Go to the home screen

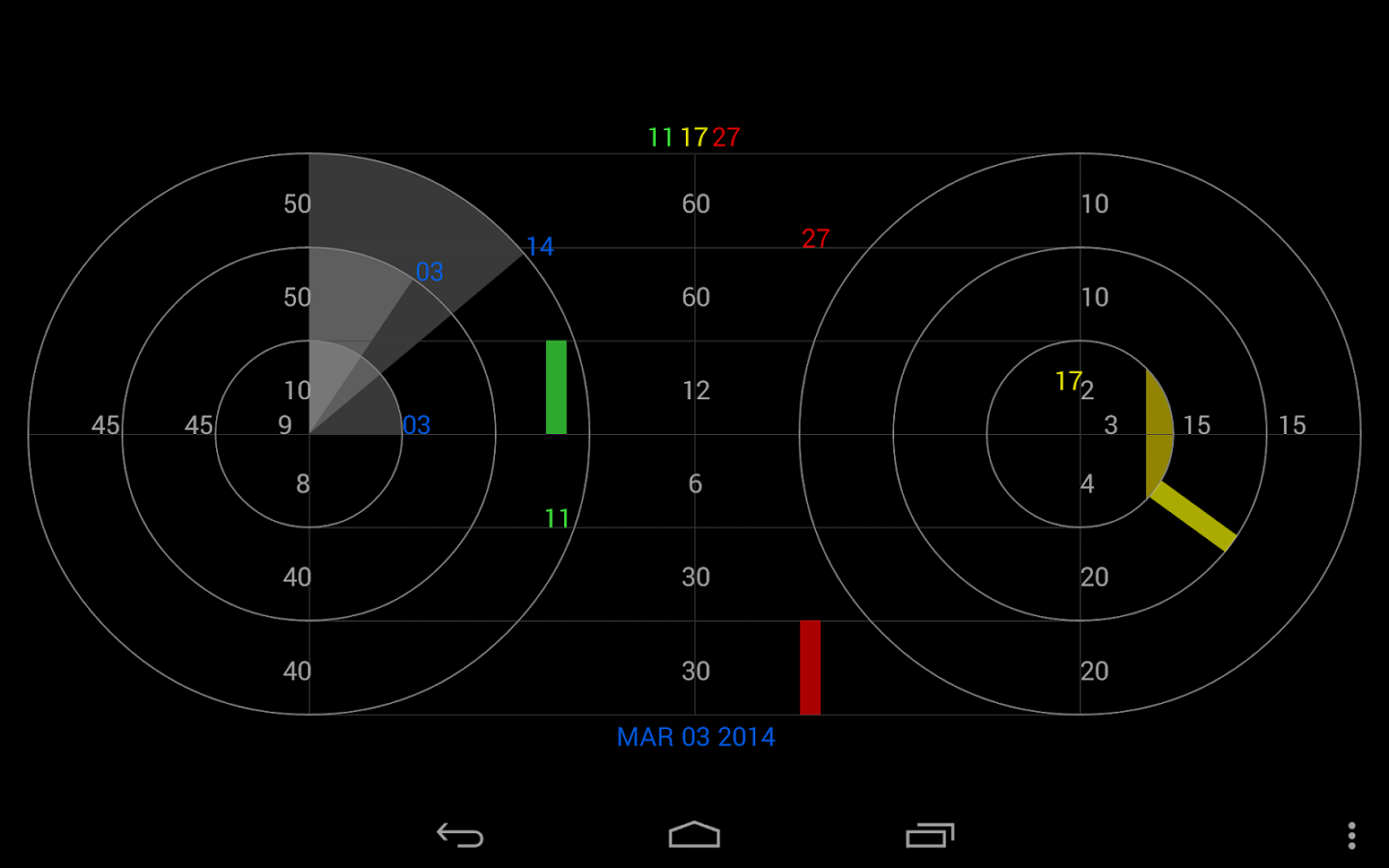(694, 835)
